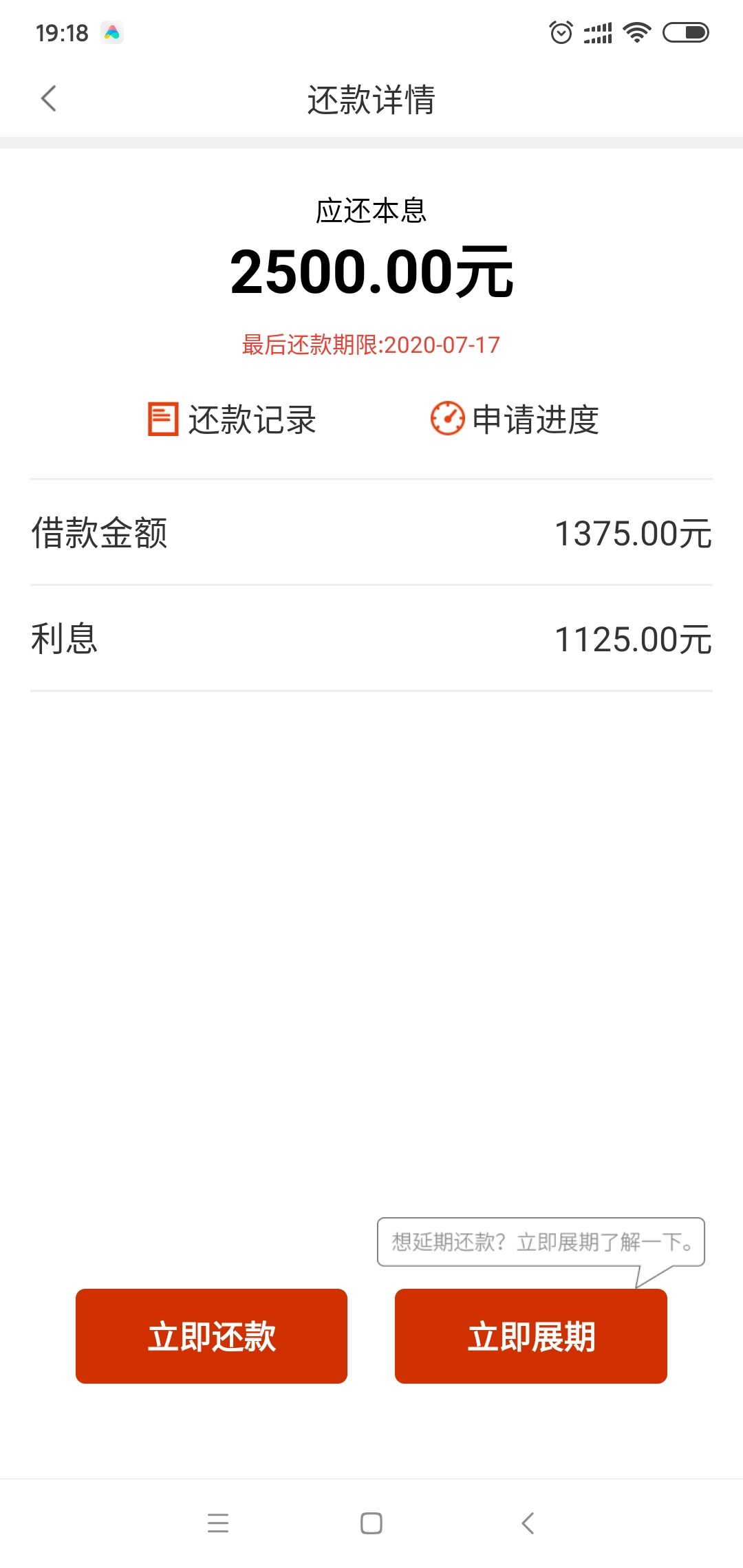Tap the 立即展期 button
The image size is (743, 1568).
[531, 1336]
